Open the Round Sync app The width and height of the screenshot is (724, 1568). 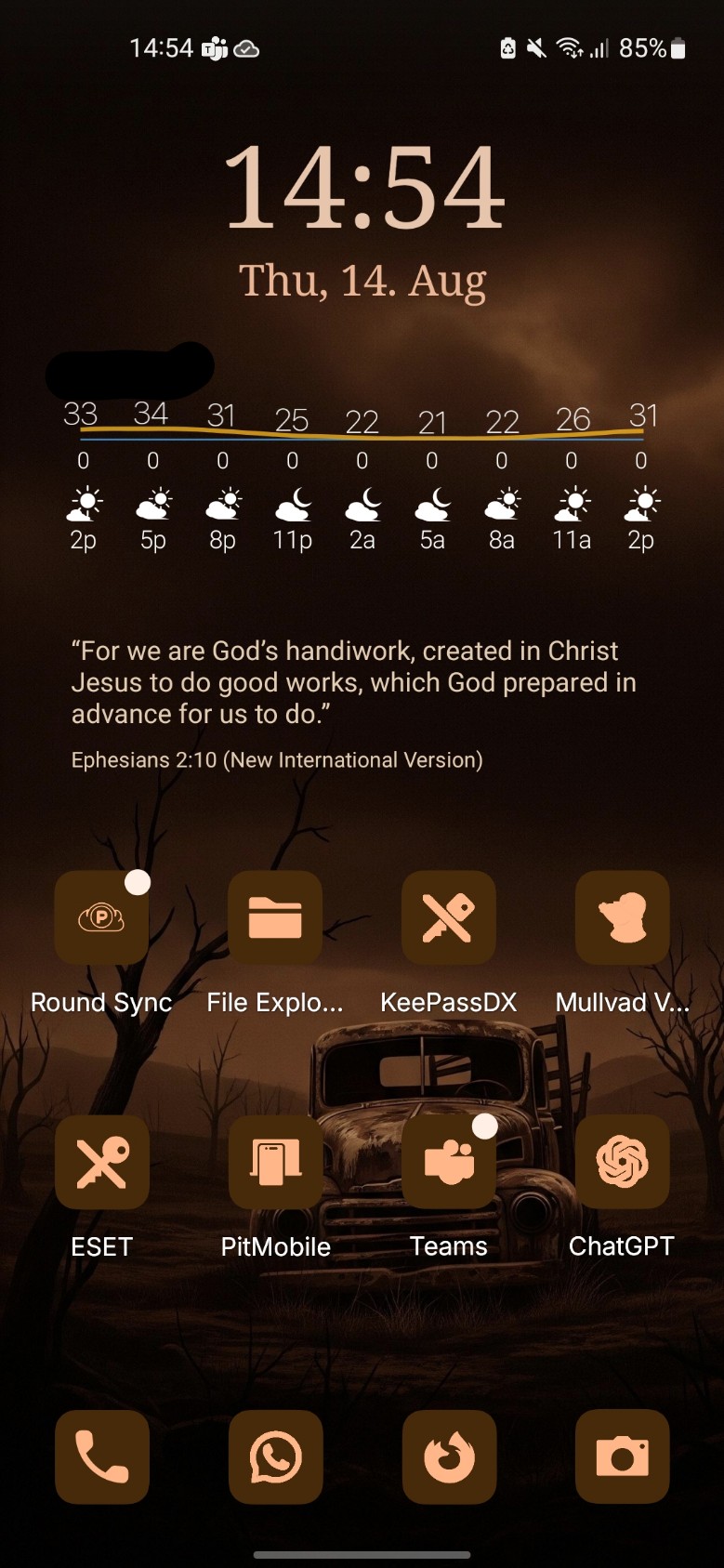pos(101,917)
